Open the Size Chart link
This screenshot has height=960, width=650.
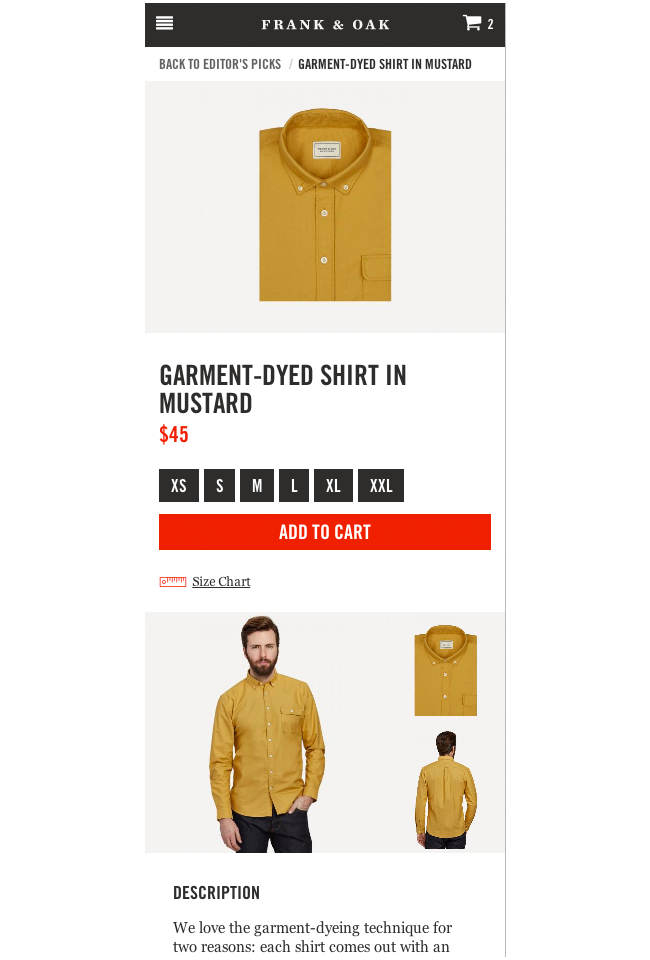pos(221,582)
